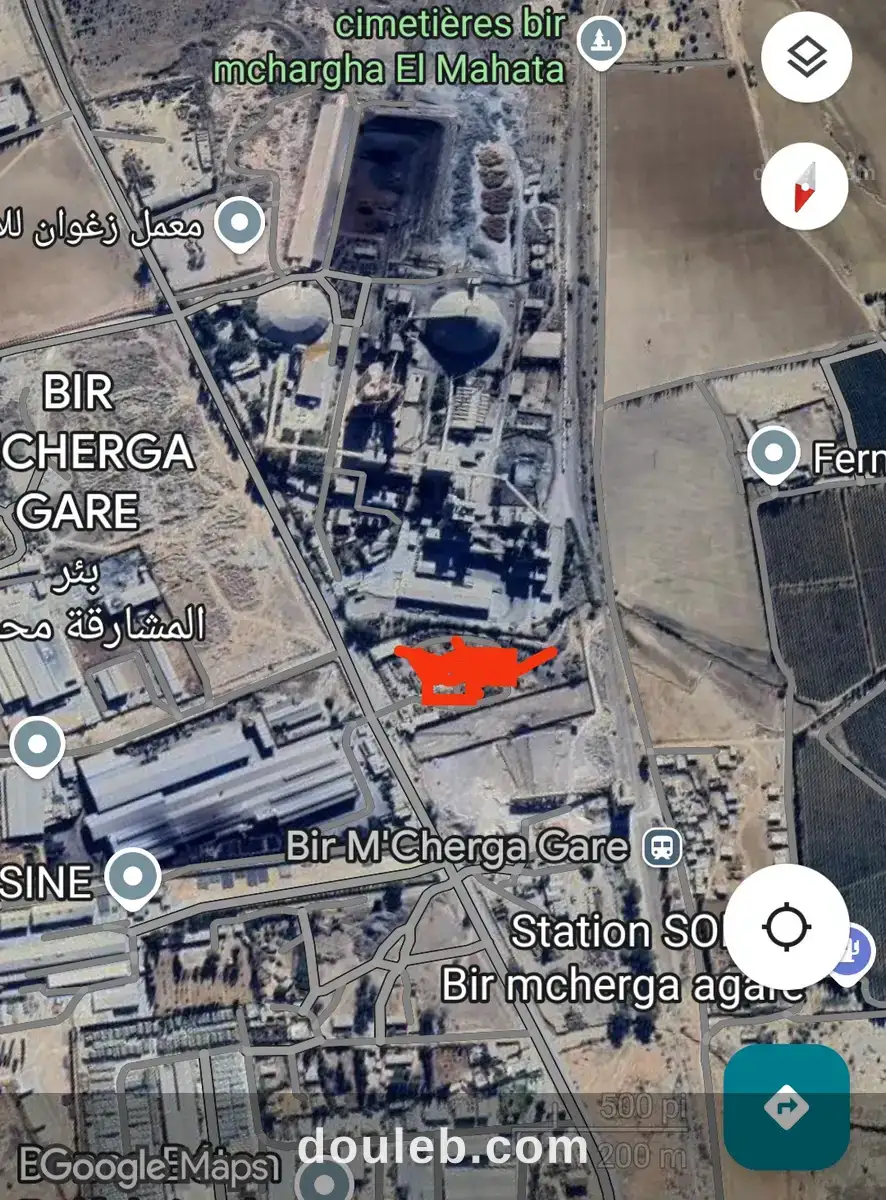The width and height of the screenshot is (886, 1200).
Task: Tap the compass to reset orientation
Action: [804, 186]
